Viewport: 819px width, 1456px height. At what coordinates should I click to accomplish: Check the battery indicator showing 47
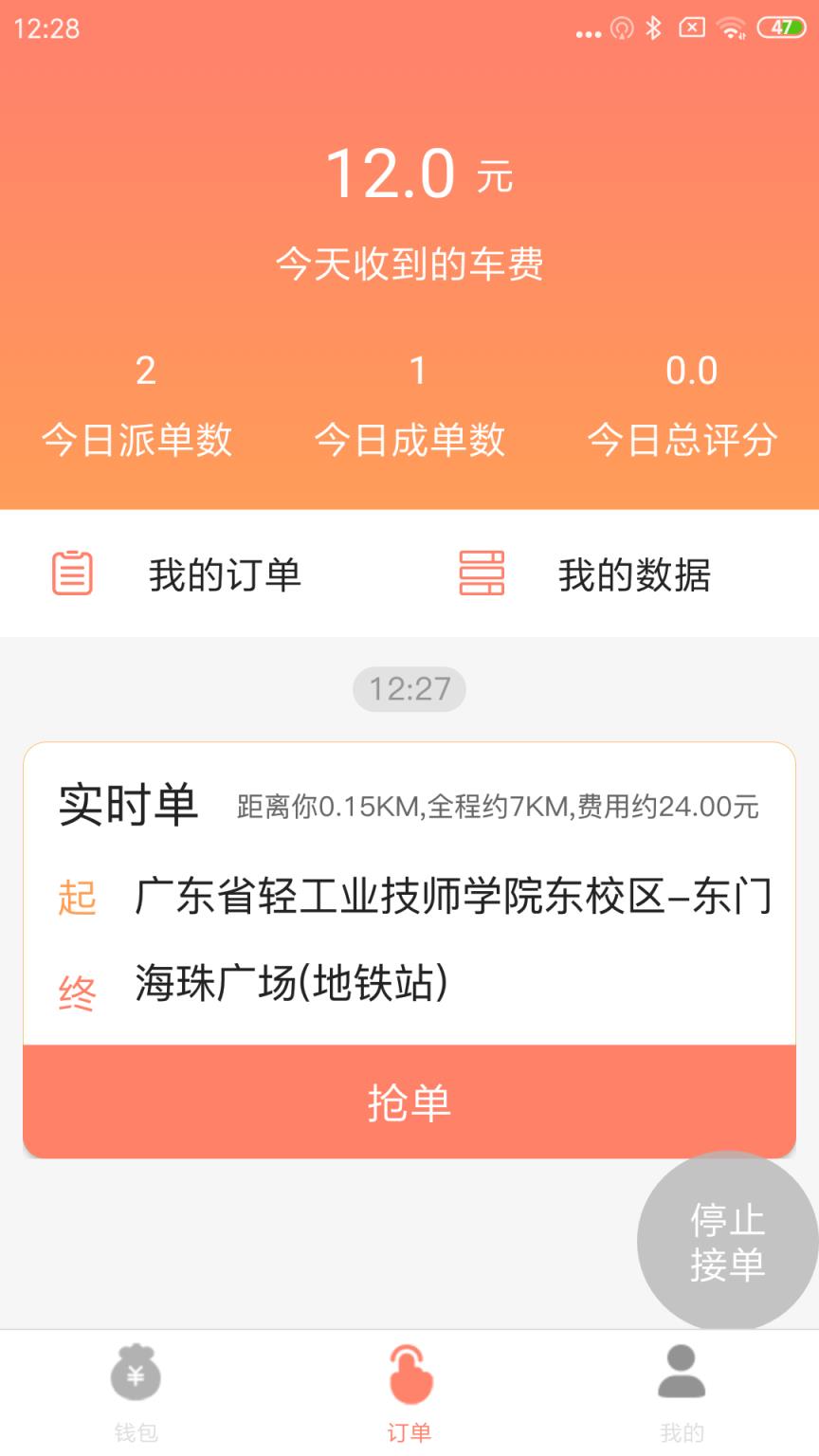(781, 28)
